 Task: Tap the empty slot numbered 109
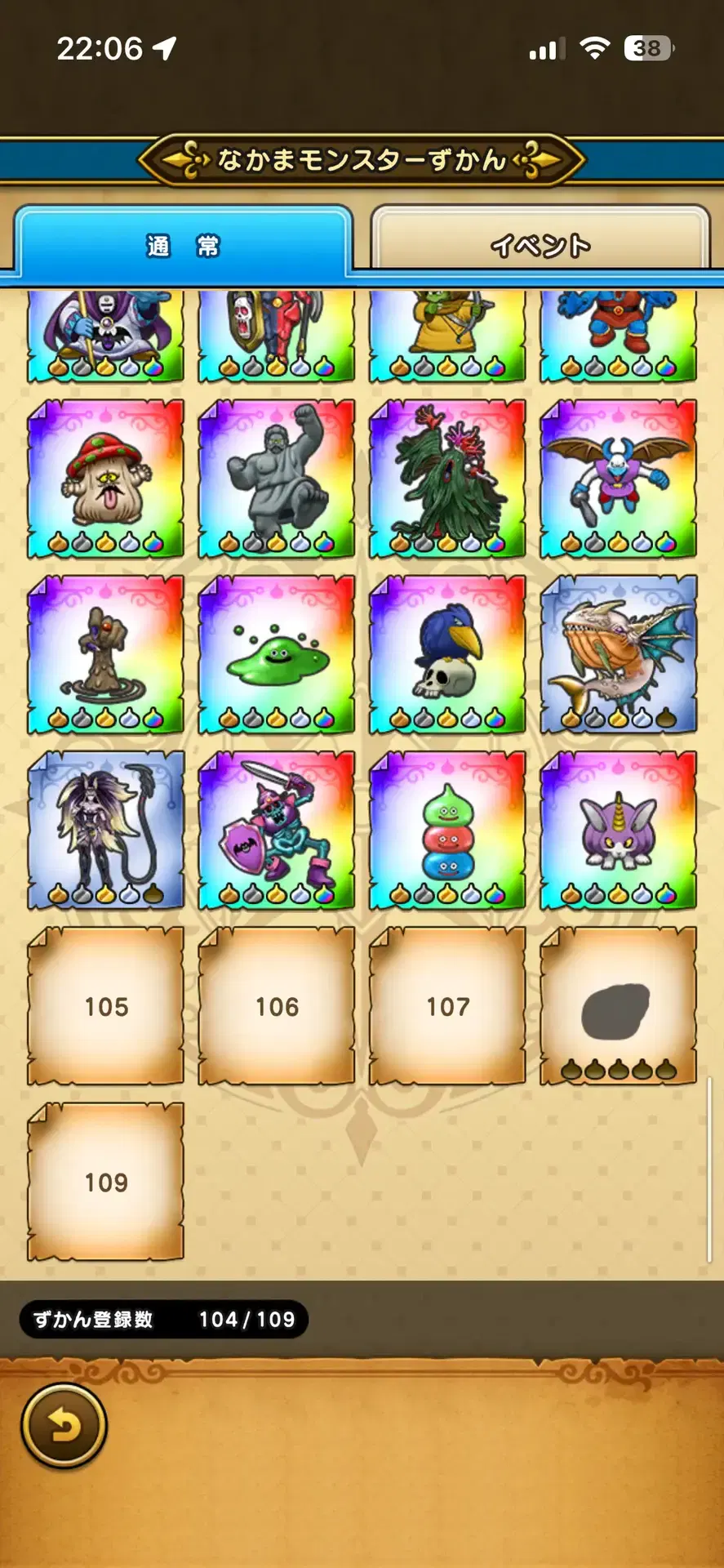pos(106,1182)
